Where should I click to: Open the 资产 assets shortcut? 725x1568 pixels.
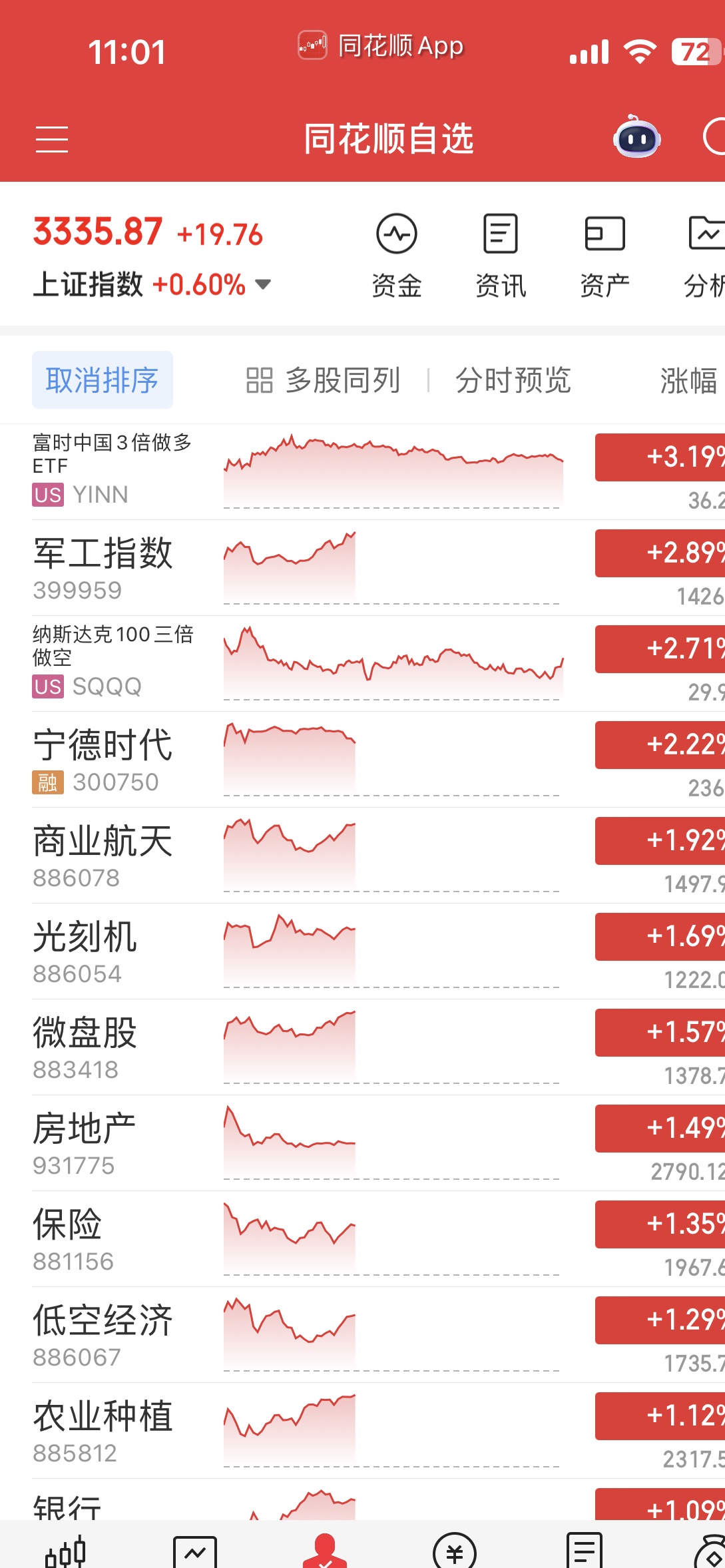pyautogui.click(x=604, y=254)
